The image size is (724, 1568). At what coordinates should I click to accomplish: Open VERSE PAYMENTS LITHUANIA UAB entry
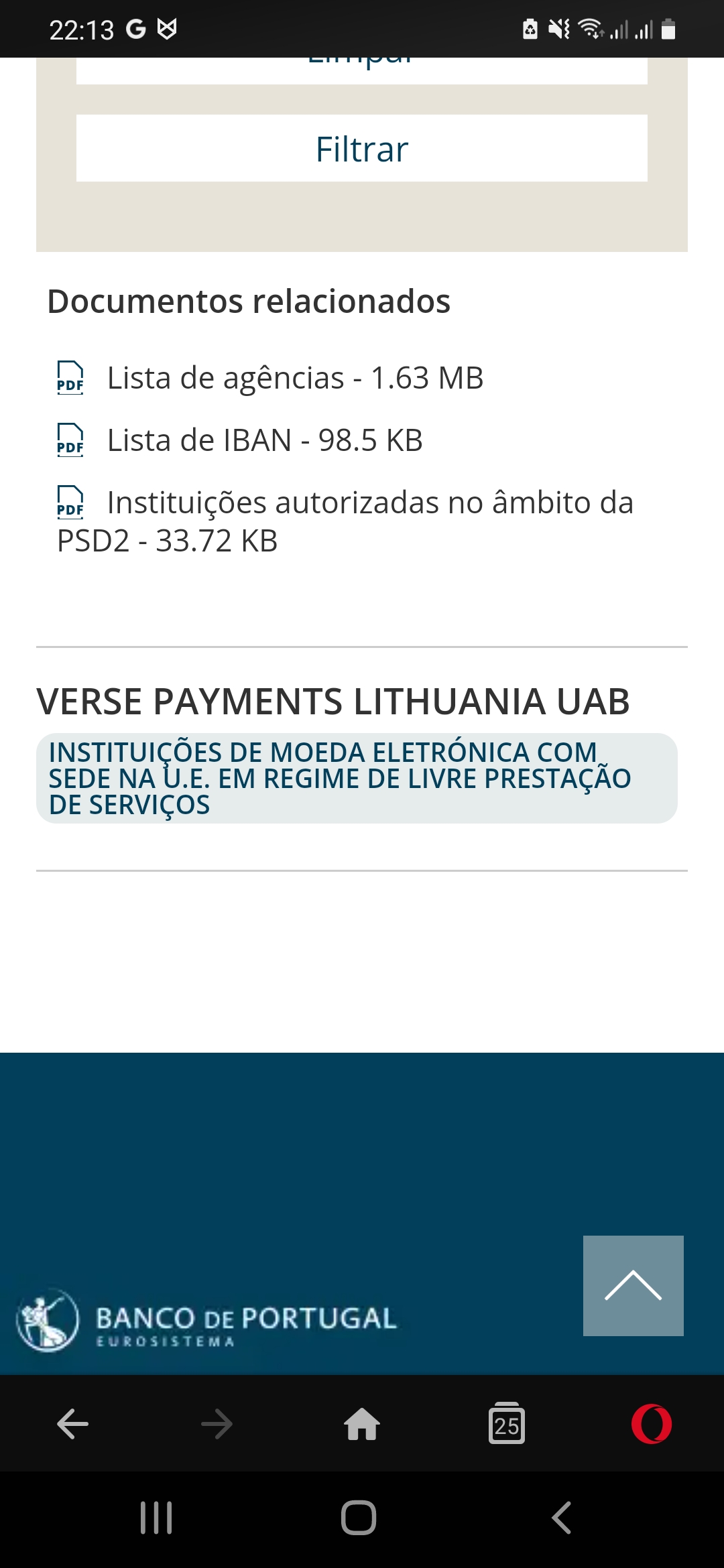333,702
